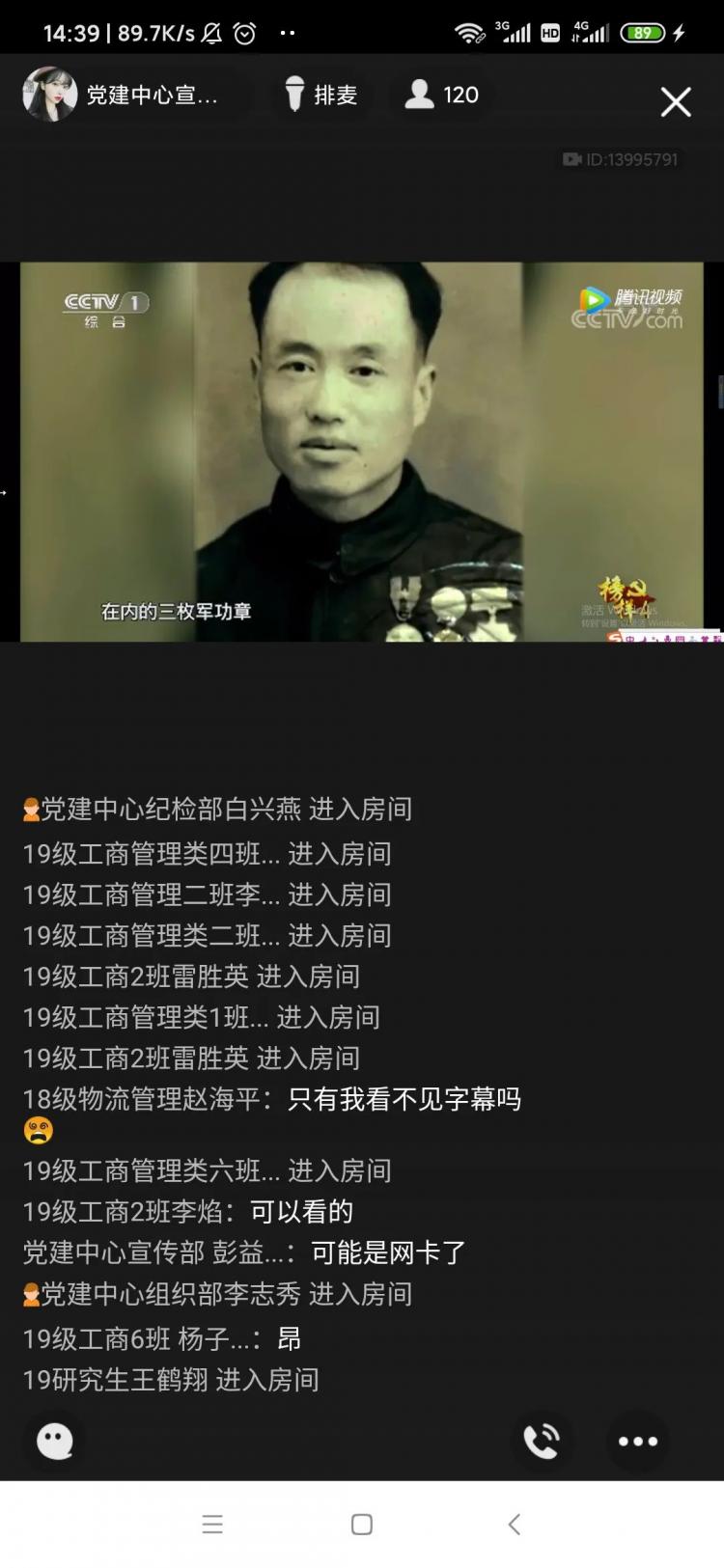Go back with the system back button

tap(514, 1524)
